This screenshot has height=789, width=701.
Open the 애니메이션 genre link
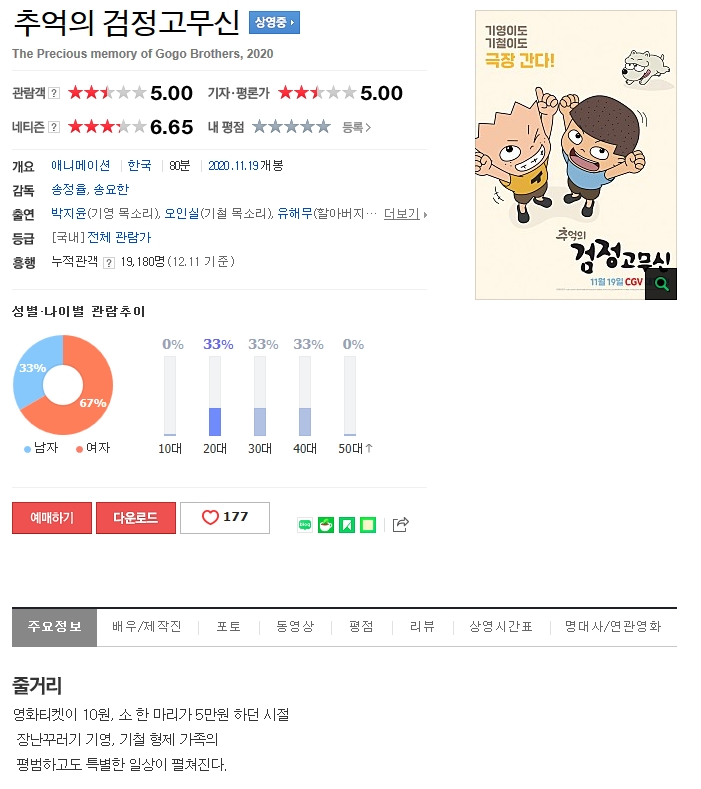pos(81,166)
